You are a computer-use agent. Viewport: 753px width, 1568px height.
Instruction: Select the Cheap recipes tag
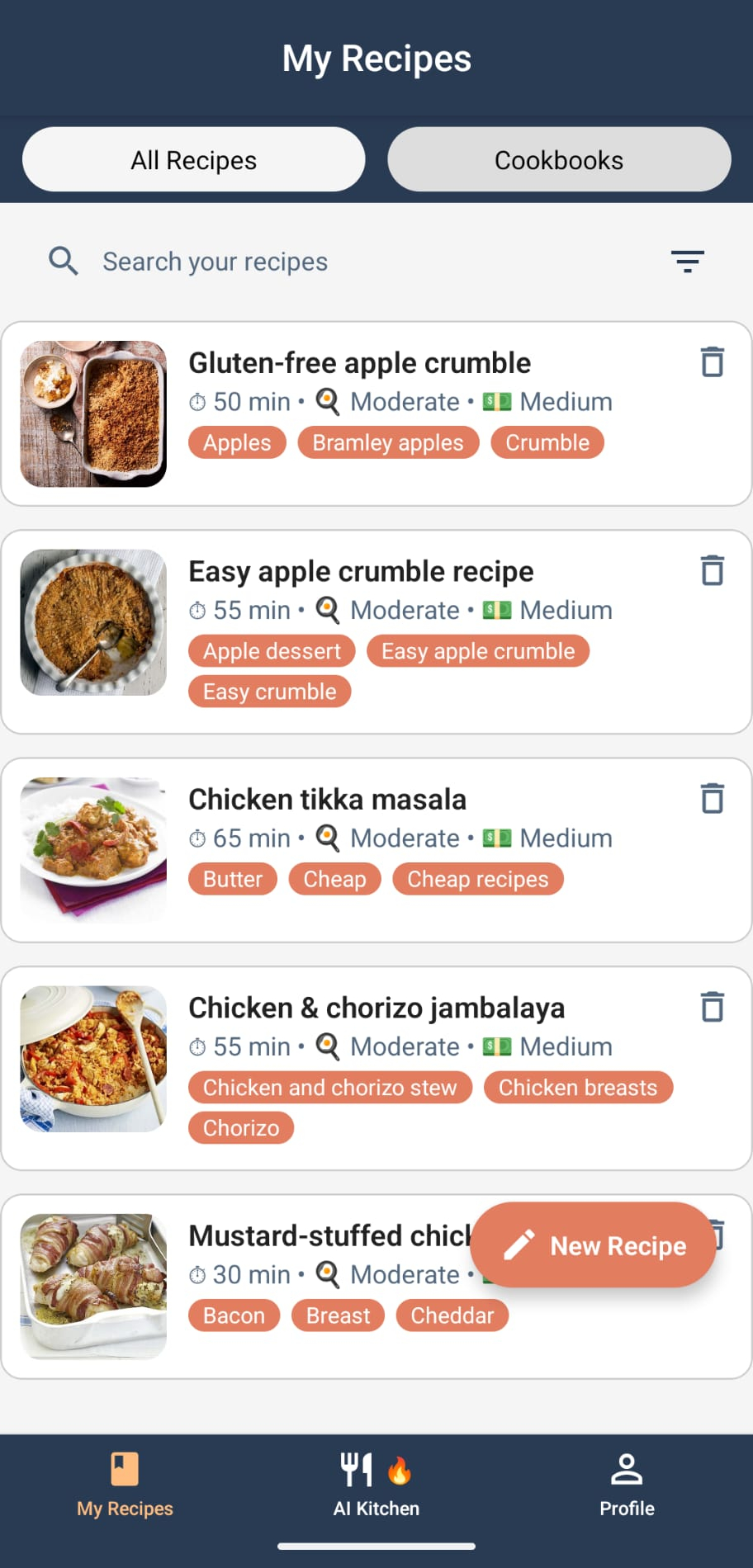point(478,878)
